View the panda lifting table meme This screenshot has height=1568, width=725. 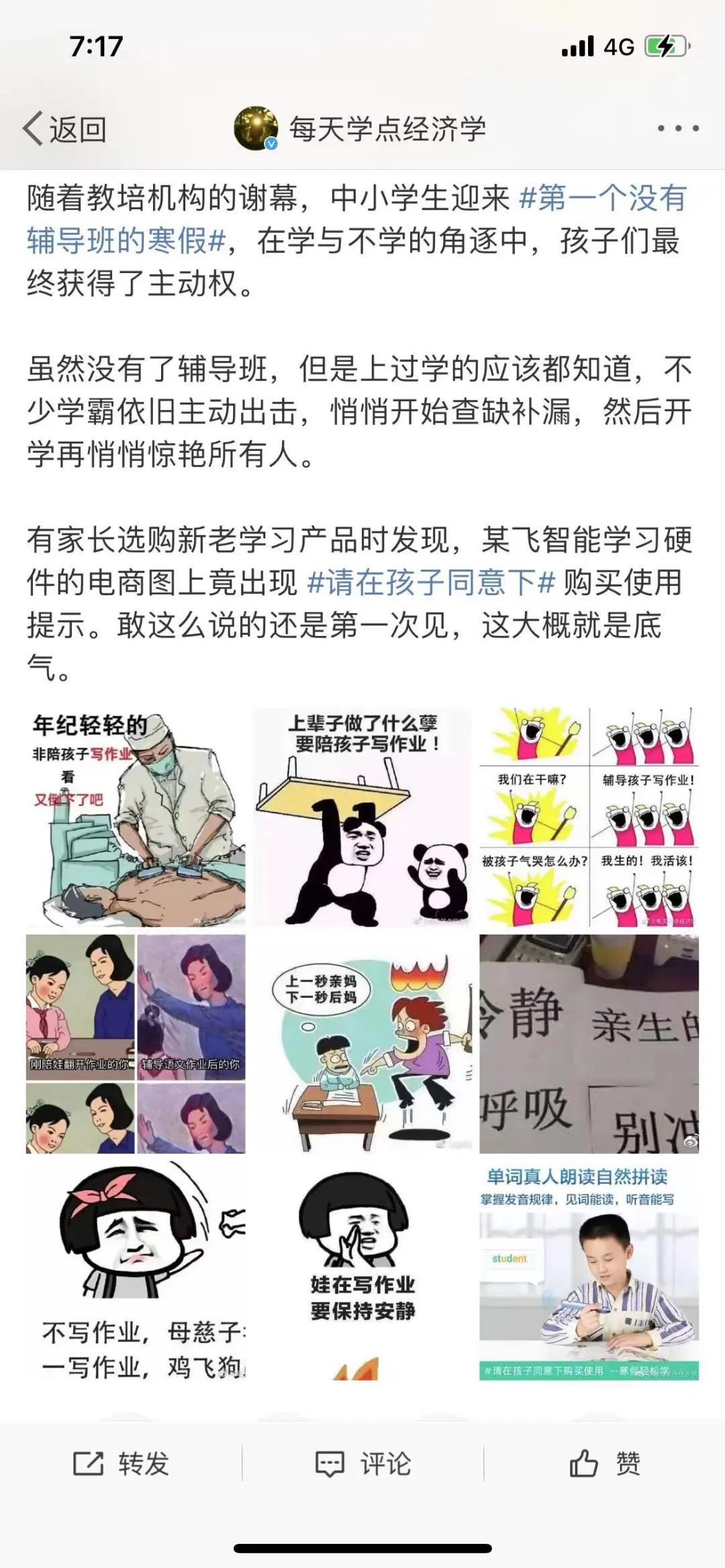[x=362, y=818]
